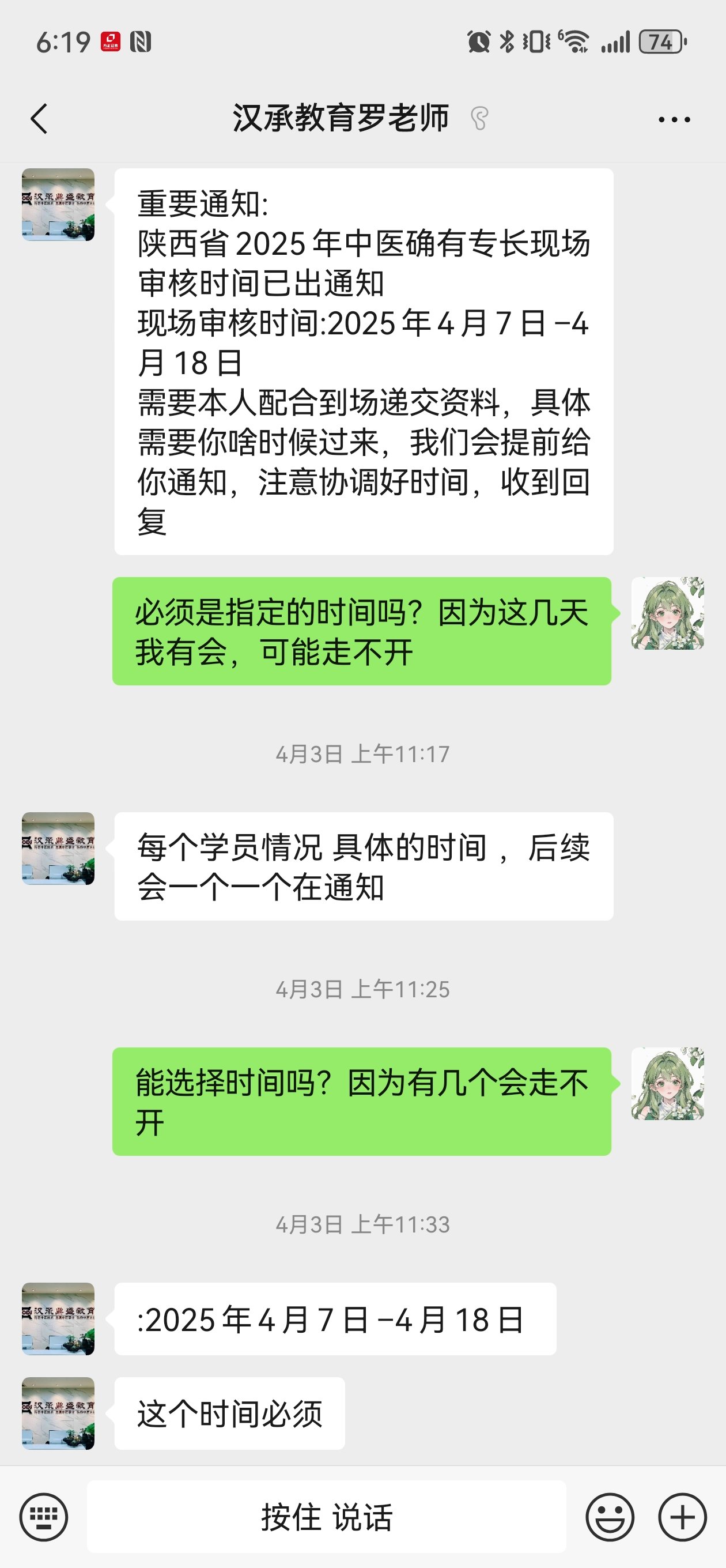Open 罗老师's avatar beside 这个时间必须 message
This screenshot has height=1568, width=726.
[x=58, y=1413]
